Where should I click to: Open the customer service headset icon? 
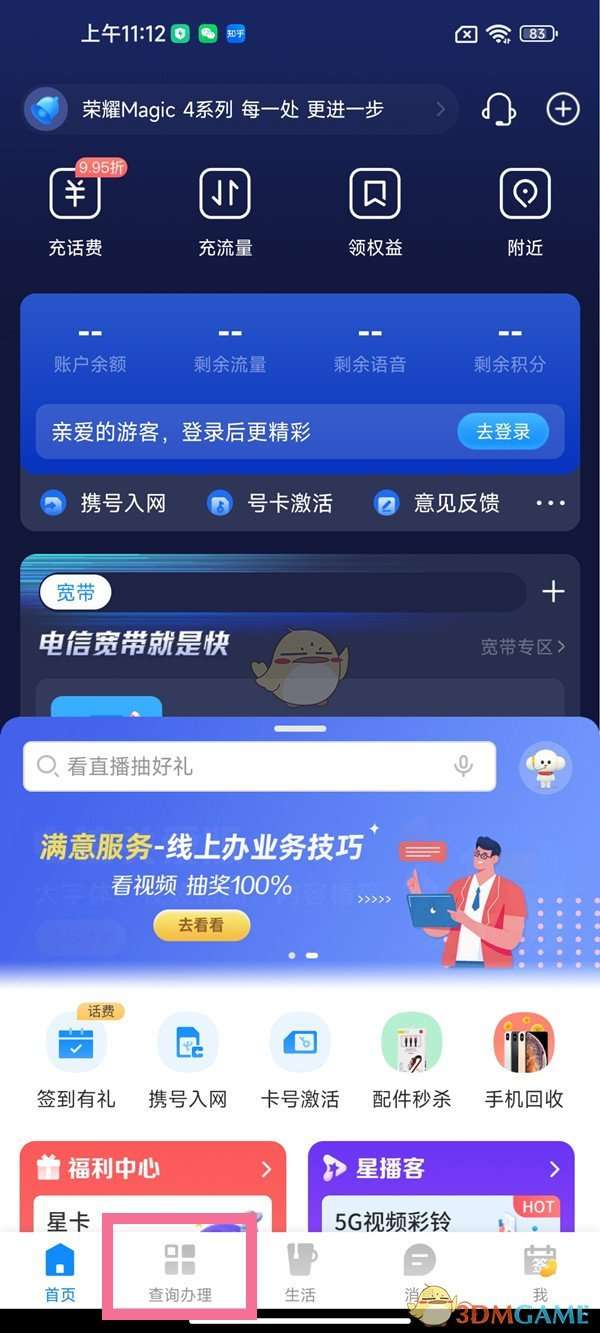[498, 109]
